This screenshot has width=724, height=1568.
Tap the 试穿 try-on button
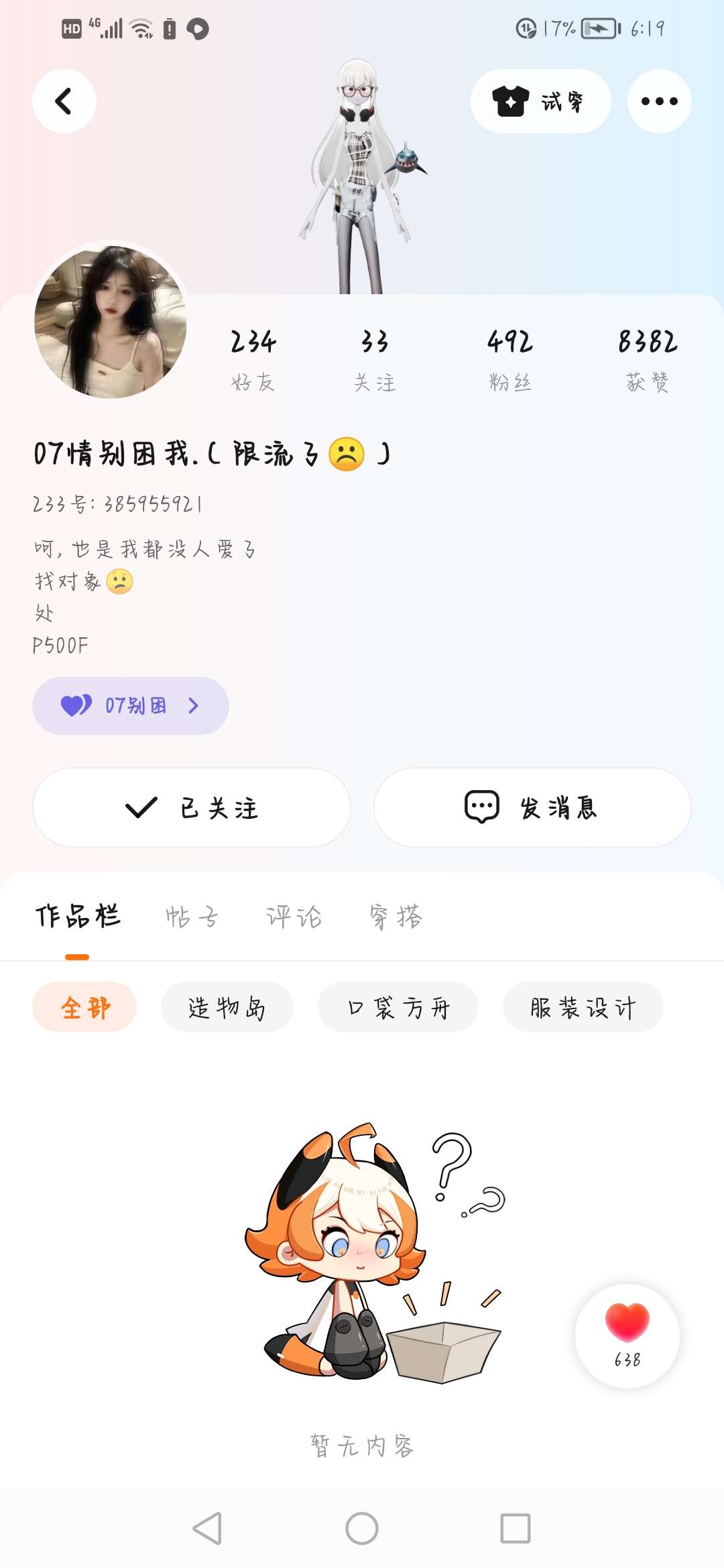(x=540, y=101)
